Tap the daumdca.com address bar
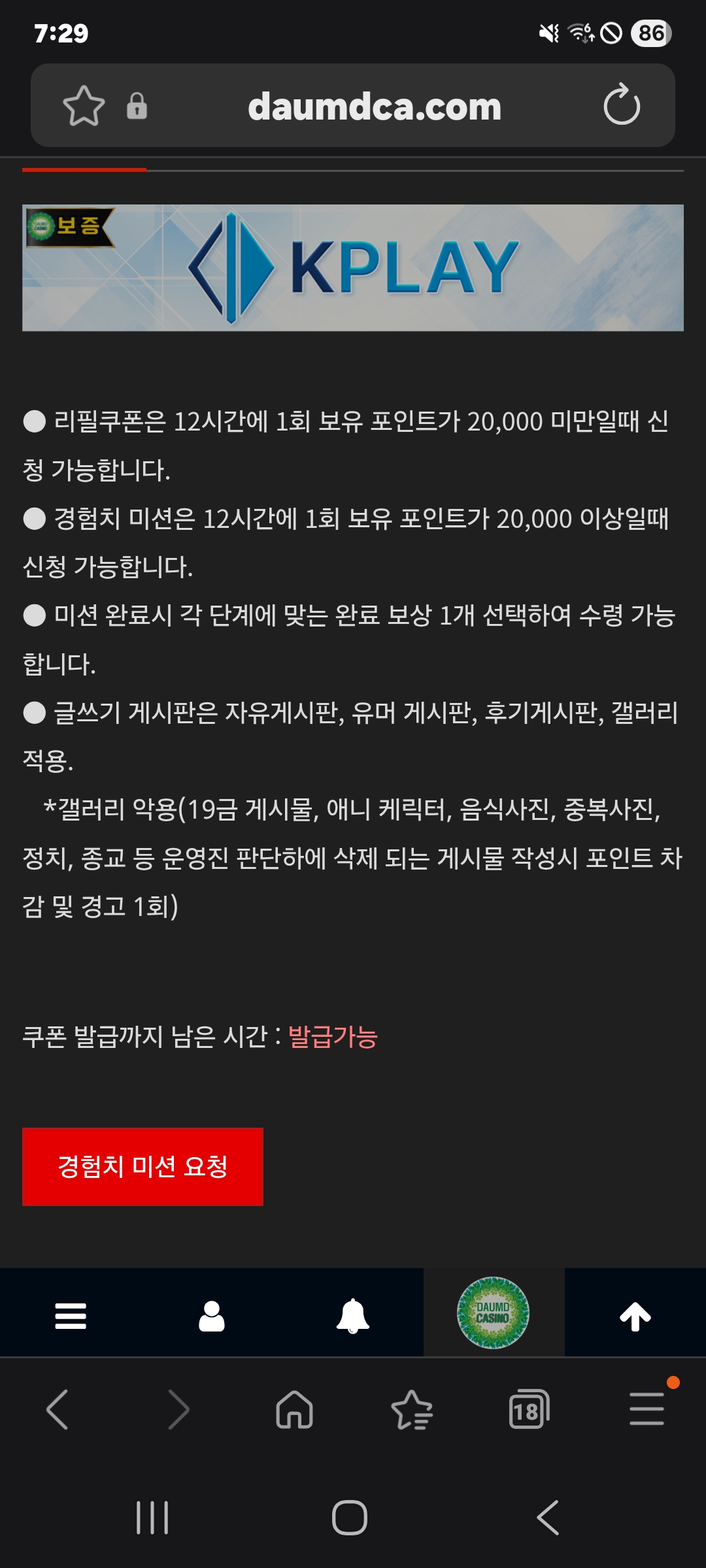 point(374,106)
